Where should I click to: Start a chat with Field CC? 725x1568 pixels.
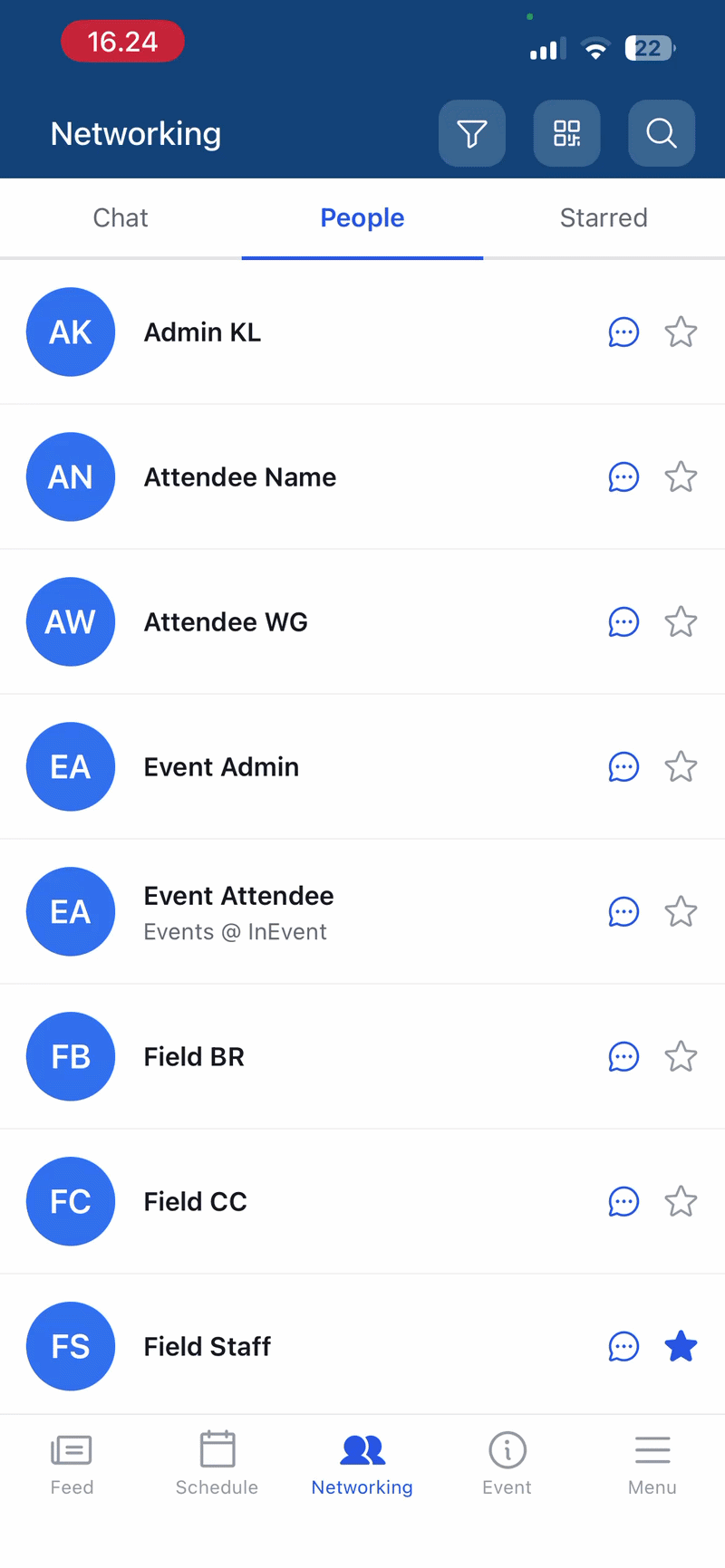pos(623,1202)
